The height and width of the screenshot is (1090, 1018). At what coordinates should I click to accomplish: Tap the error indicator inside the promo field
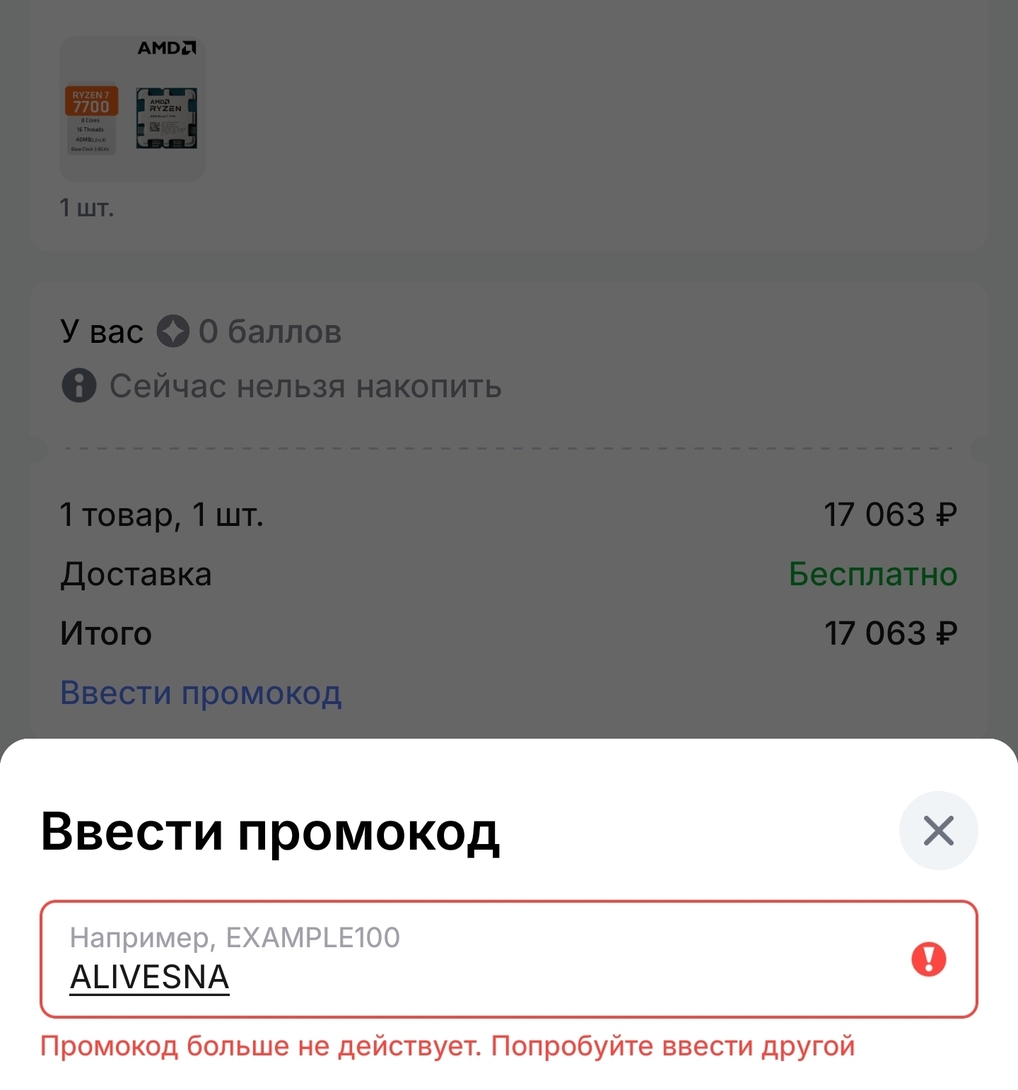[928, 958]
